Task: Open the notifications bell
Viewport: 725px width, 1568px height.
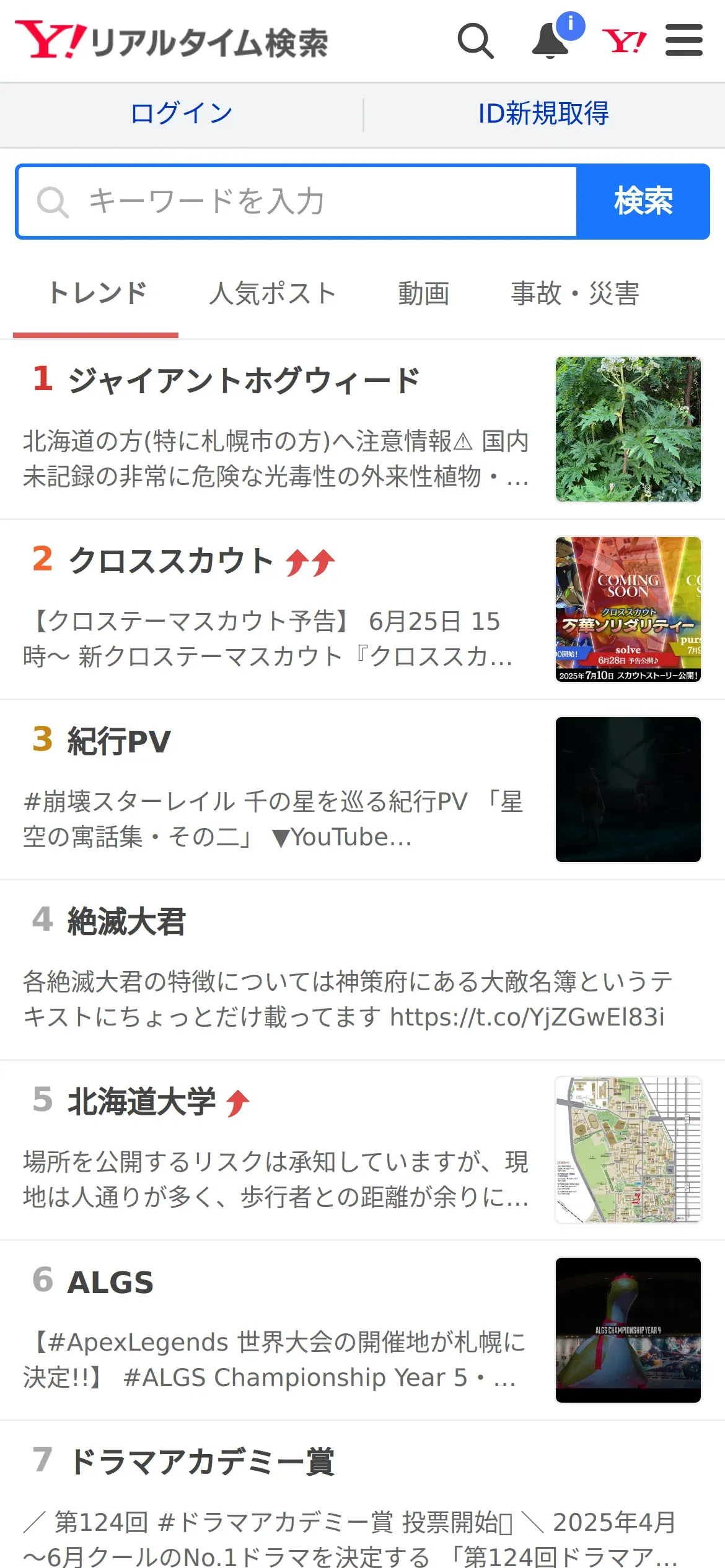Action: click(x=551, y=41)
